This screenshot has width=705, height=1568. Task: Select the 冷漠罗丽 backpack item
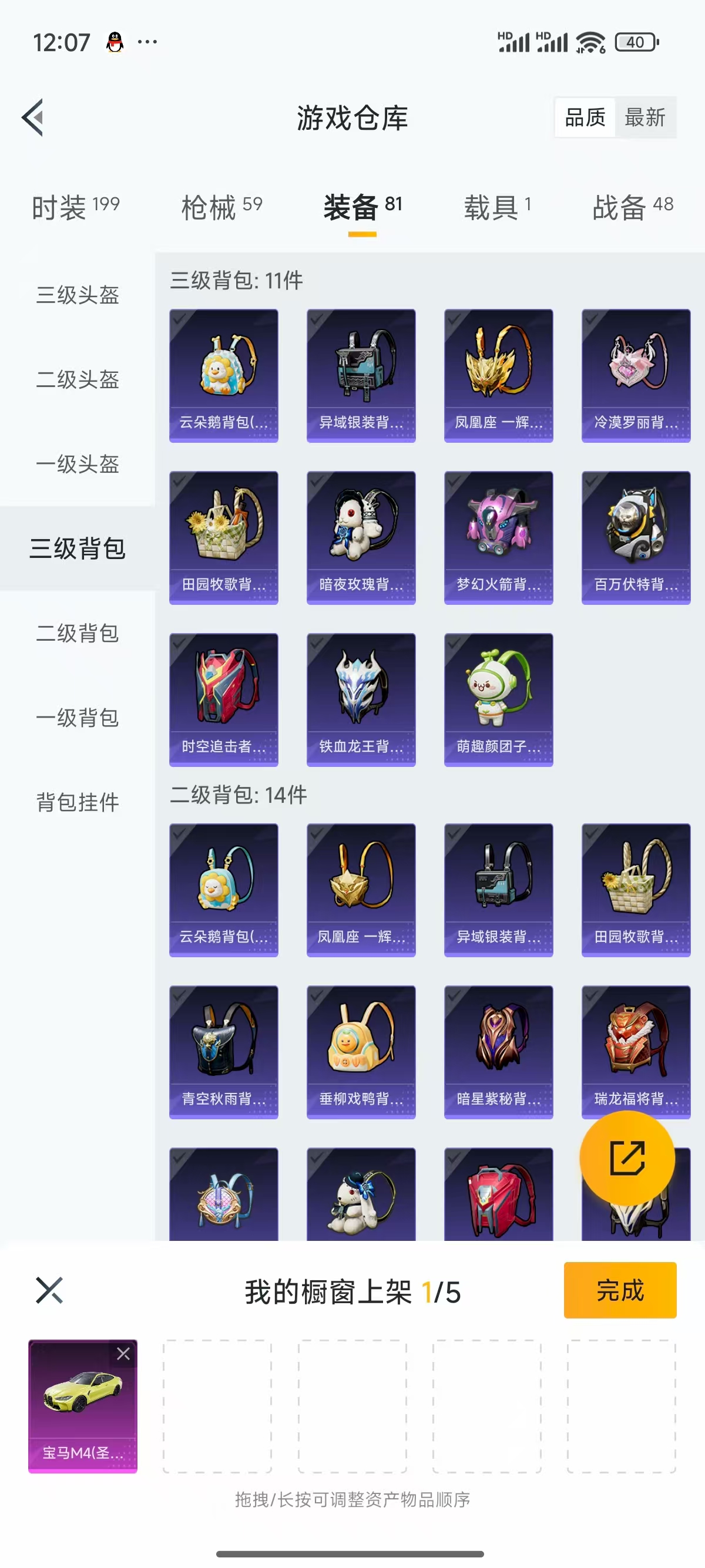[636, 375]
